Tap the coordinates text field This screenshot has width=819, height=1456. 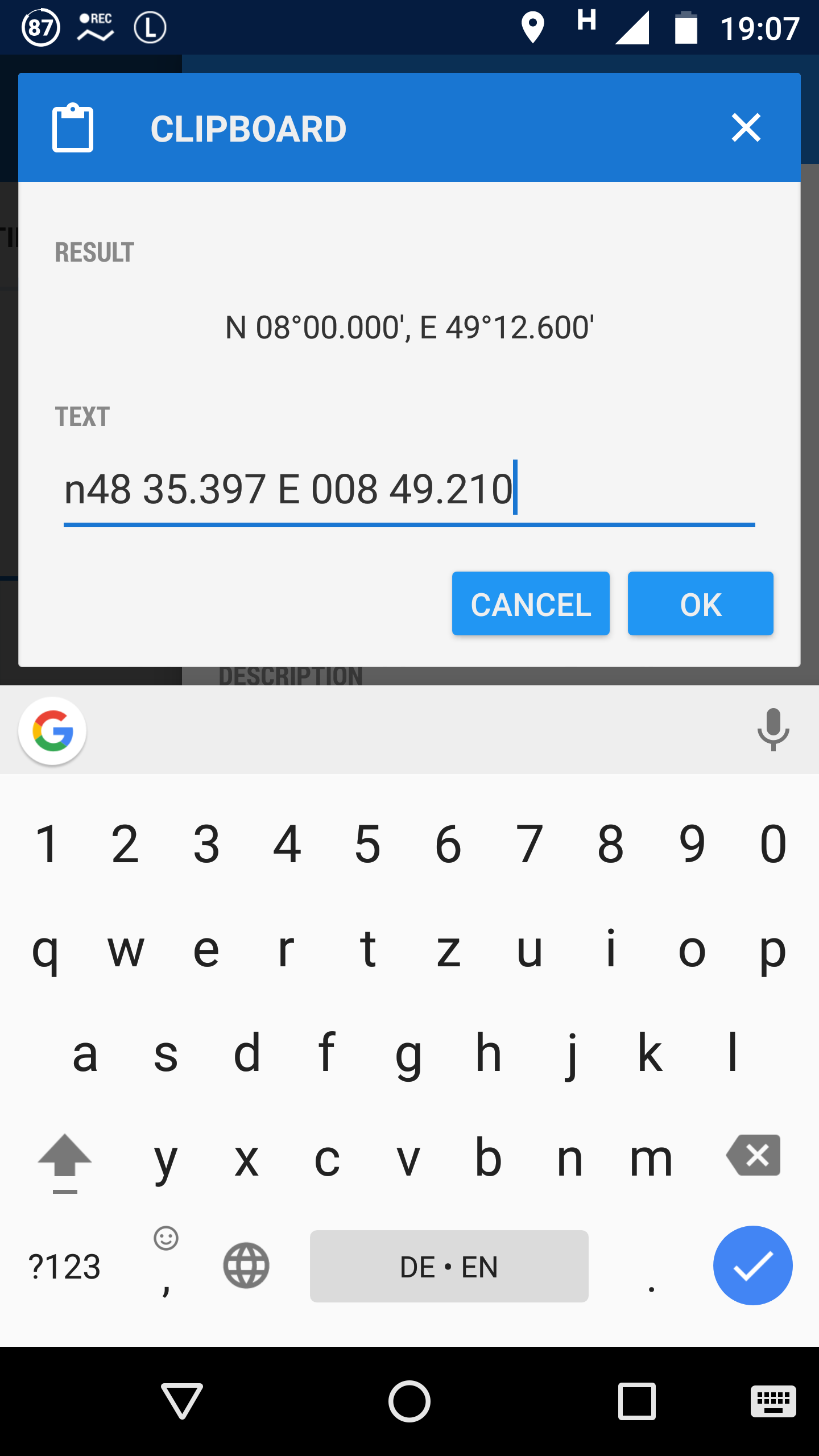point(408,490)
